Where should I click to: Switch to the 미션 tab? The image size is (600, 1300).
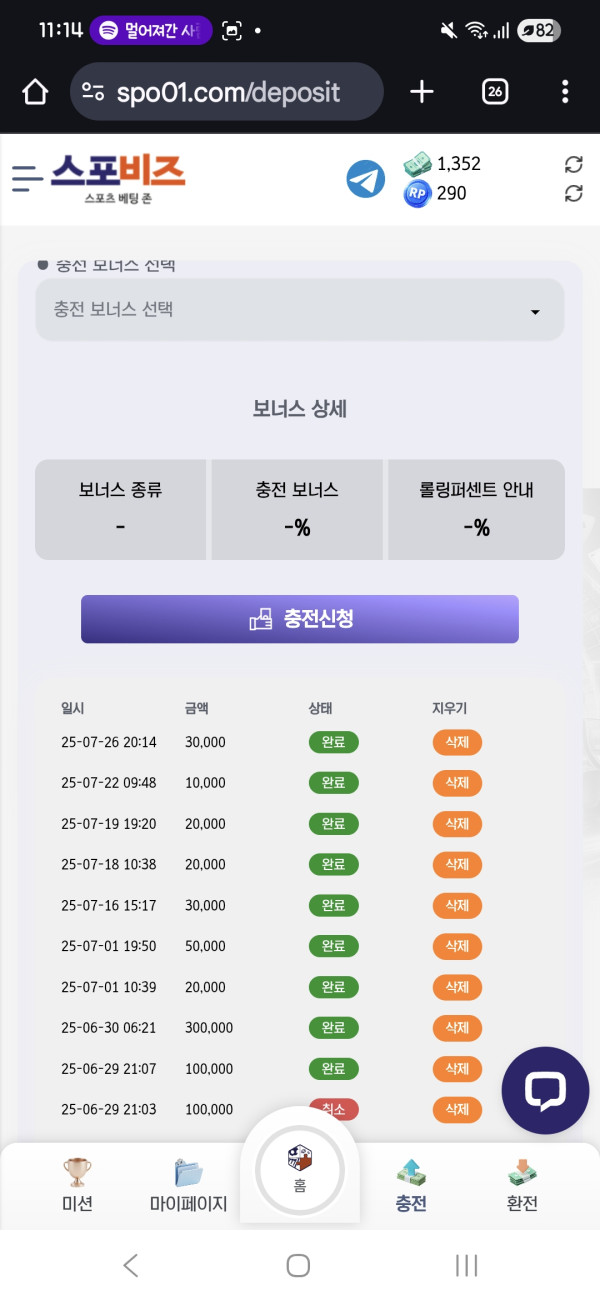tap(77, 1185)
